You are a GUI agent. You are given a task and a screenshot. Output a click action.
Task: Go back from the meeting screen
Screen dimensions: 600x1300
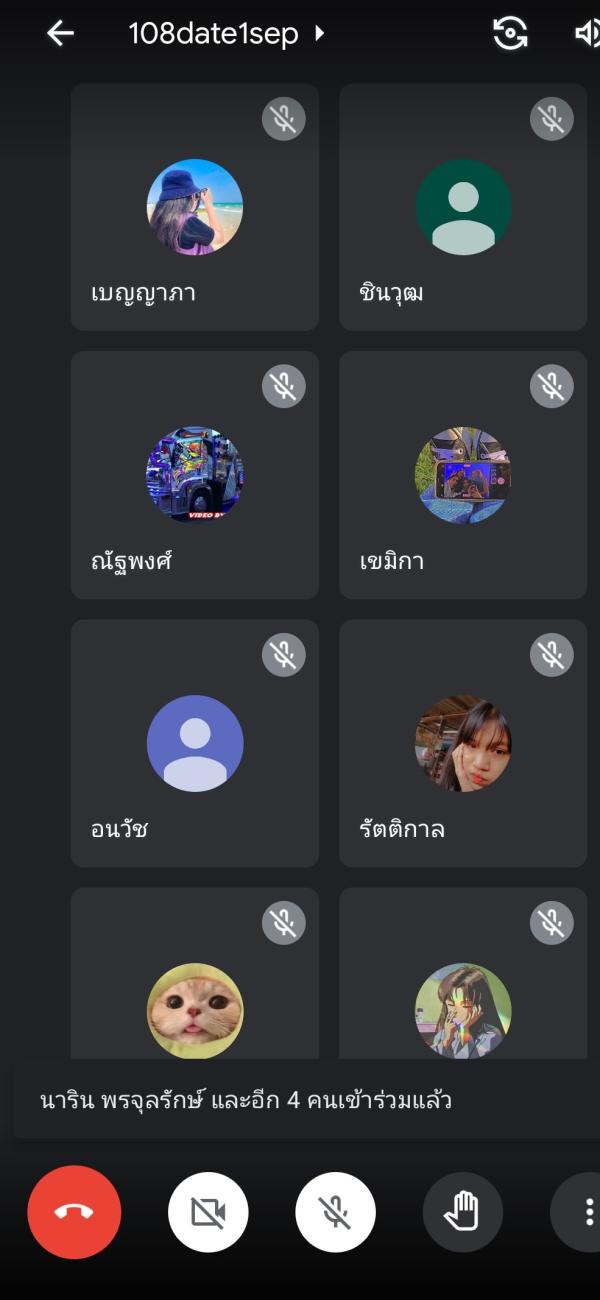(x=61, y=33)
